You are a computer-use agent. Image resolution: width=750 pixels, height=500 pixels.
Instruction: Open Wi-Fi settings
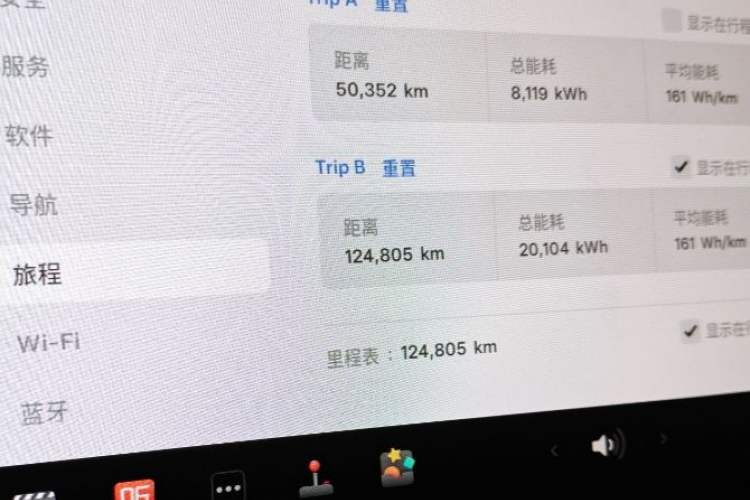48,342
